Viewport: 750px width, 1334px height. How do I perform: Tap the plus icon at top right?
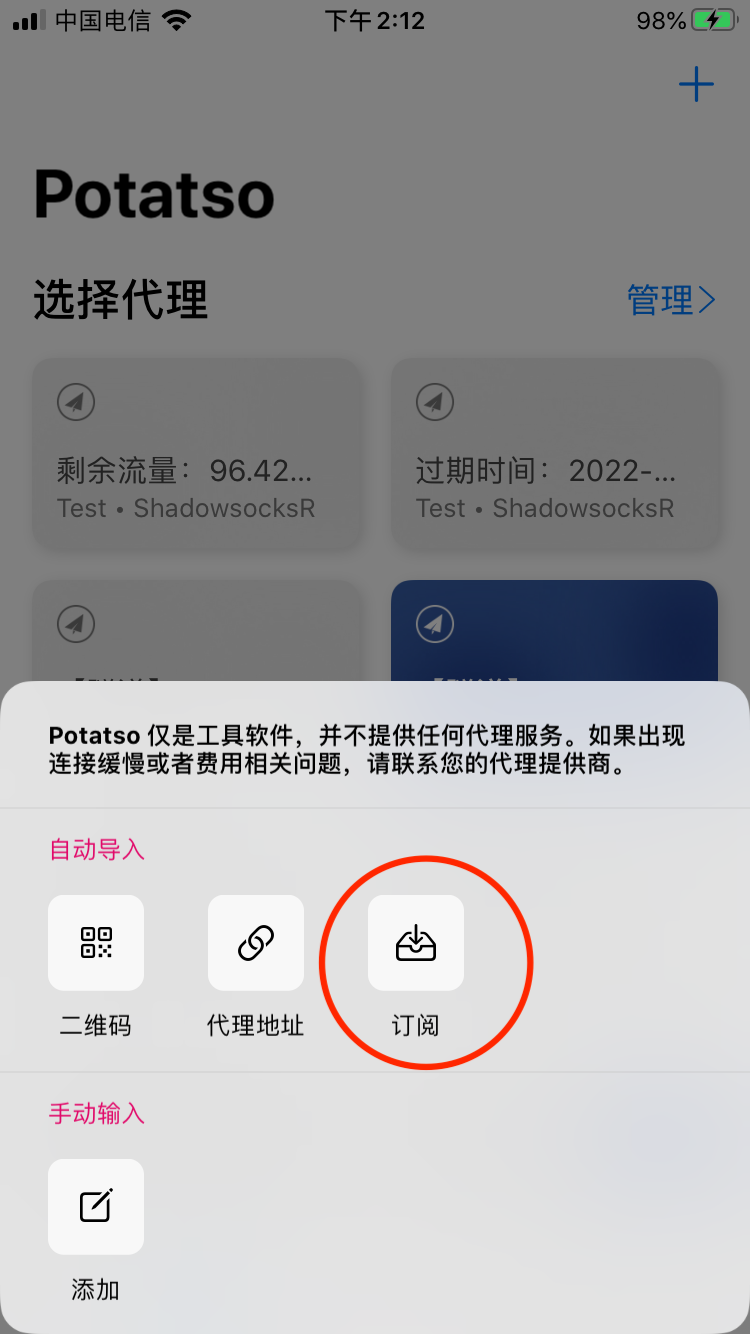pyautogui.click(x=696, y=84)
